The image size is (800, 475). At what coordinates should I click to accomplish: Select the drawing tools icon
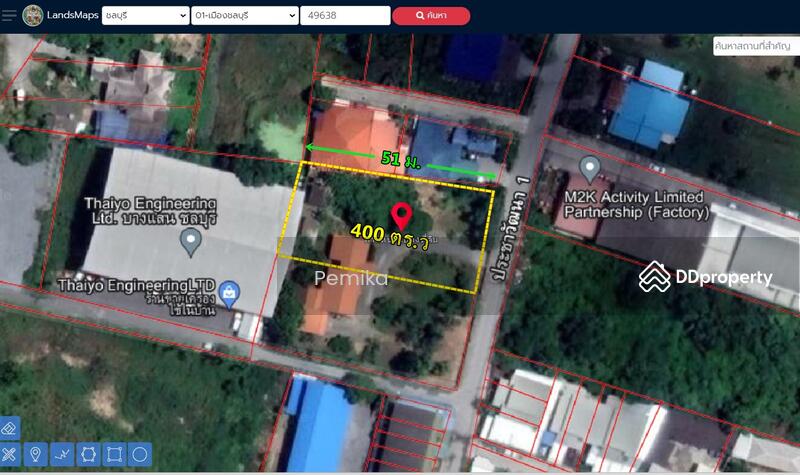(x=10, y=454)
